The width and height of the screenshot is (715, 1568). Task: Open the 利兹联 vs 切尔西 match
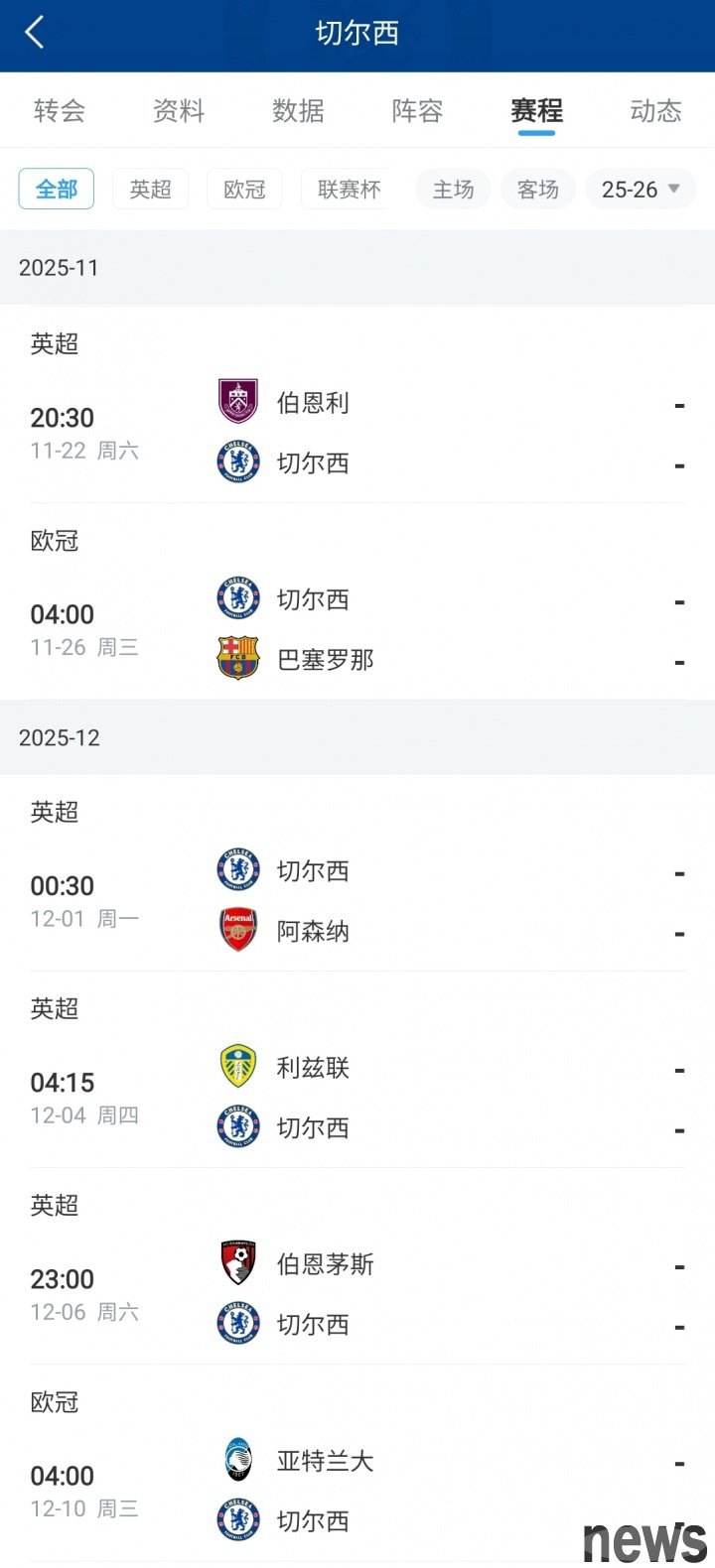tap(357, 1098)
